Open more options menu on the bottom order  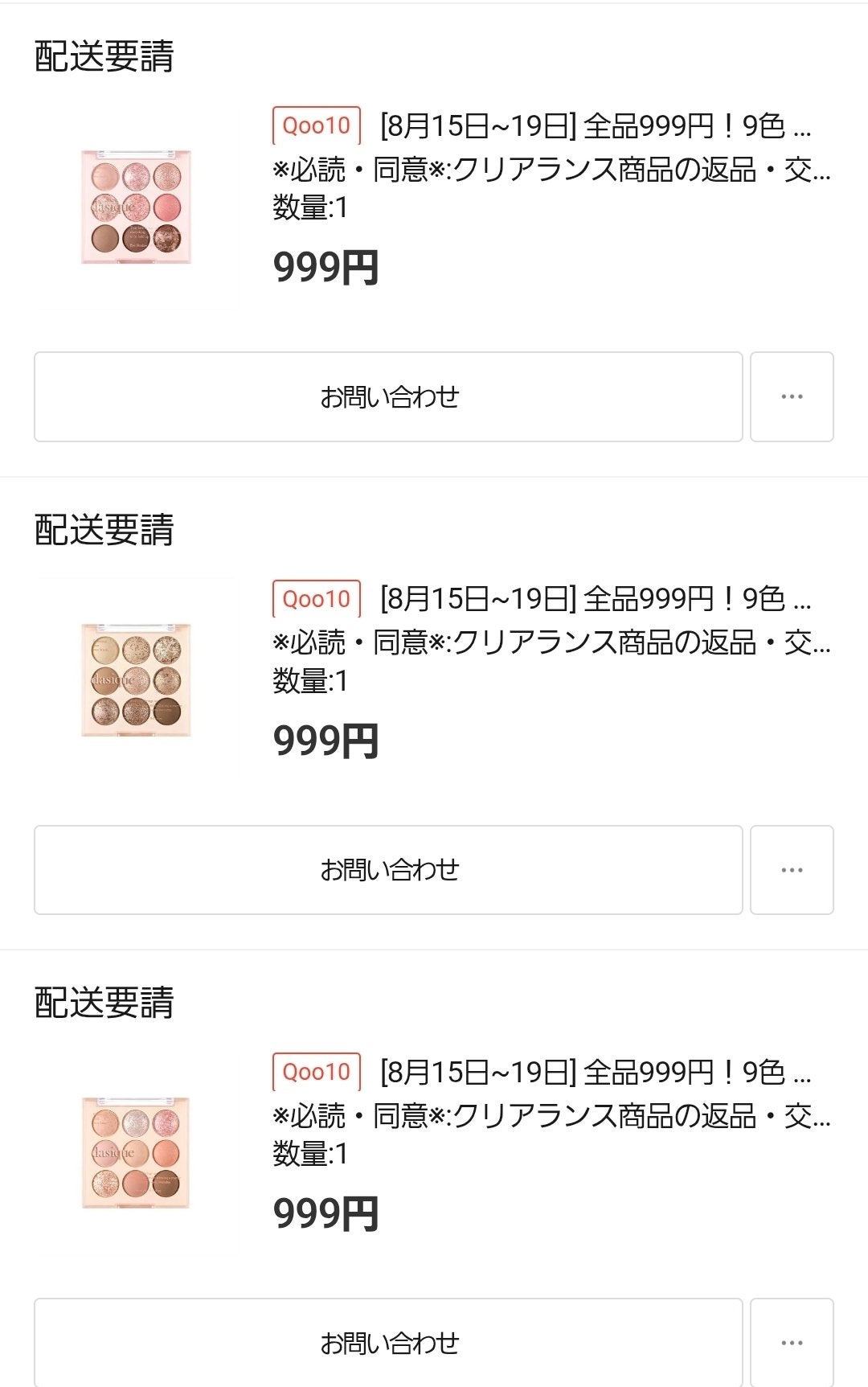(x=792, y=1341)
